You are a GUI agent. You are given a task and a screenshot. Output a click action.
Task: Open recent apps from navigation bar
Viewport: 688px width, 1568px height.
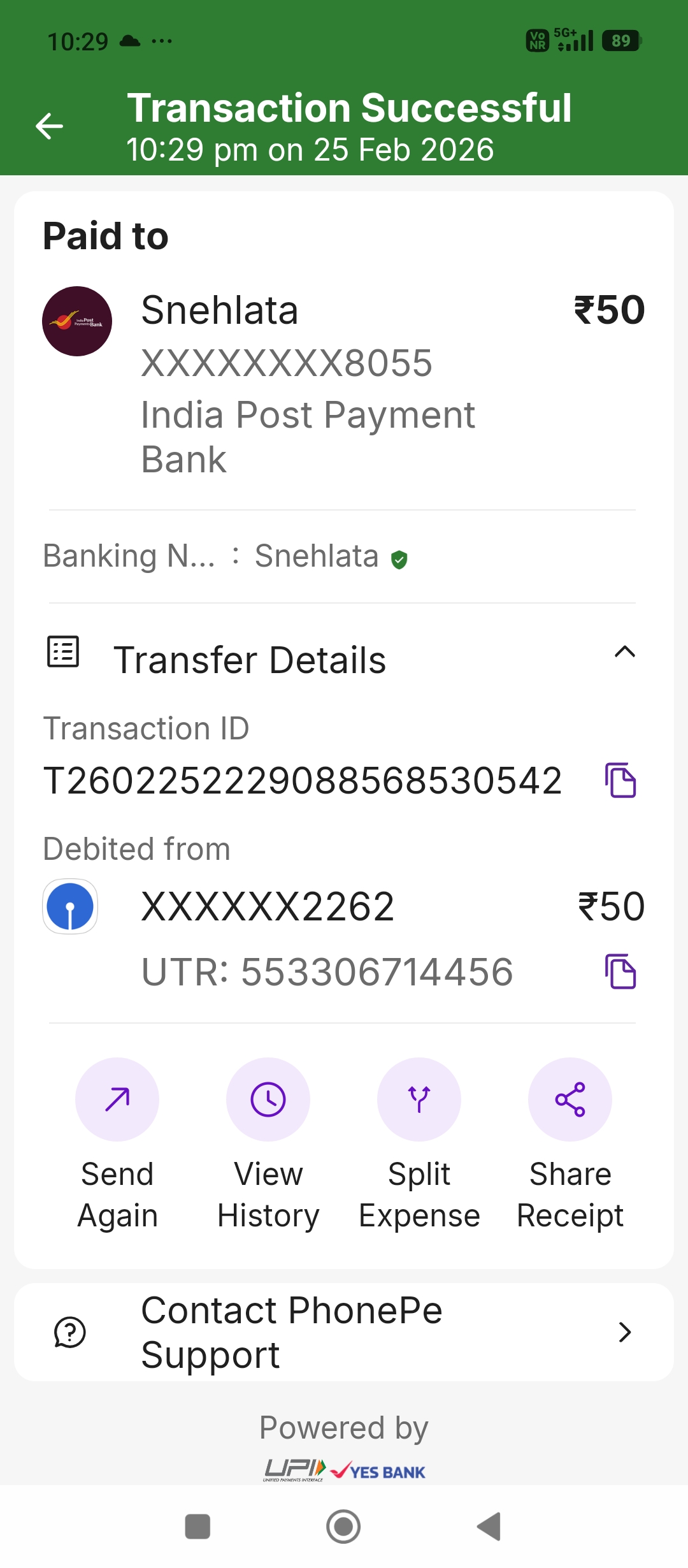[197, 1527]
